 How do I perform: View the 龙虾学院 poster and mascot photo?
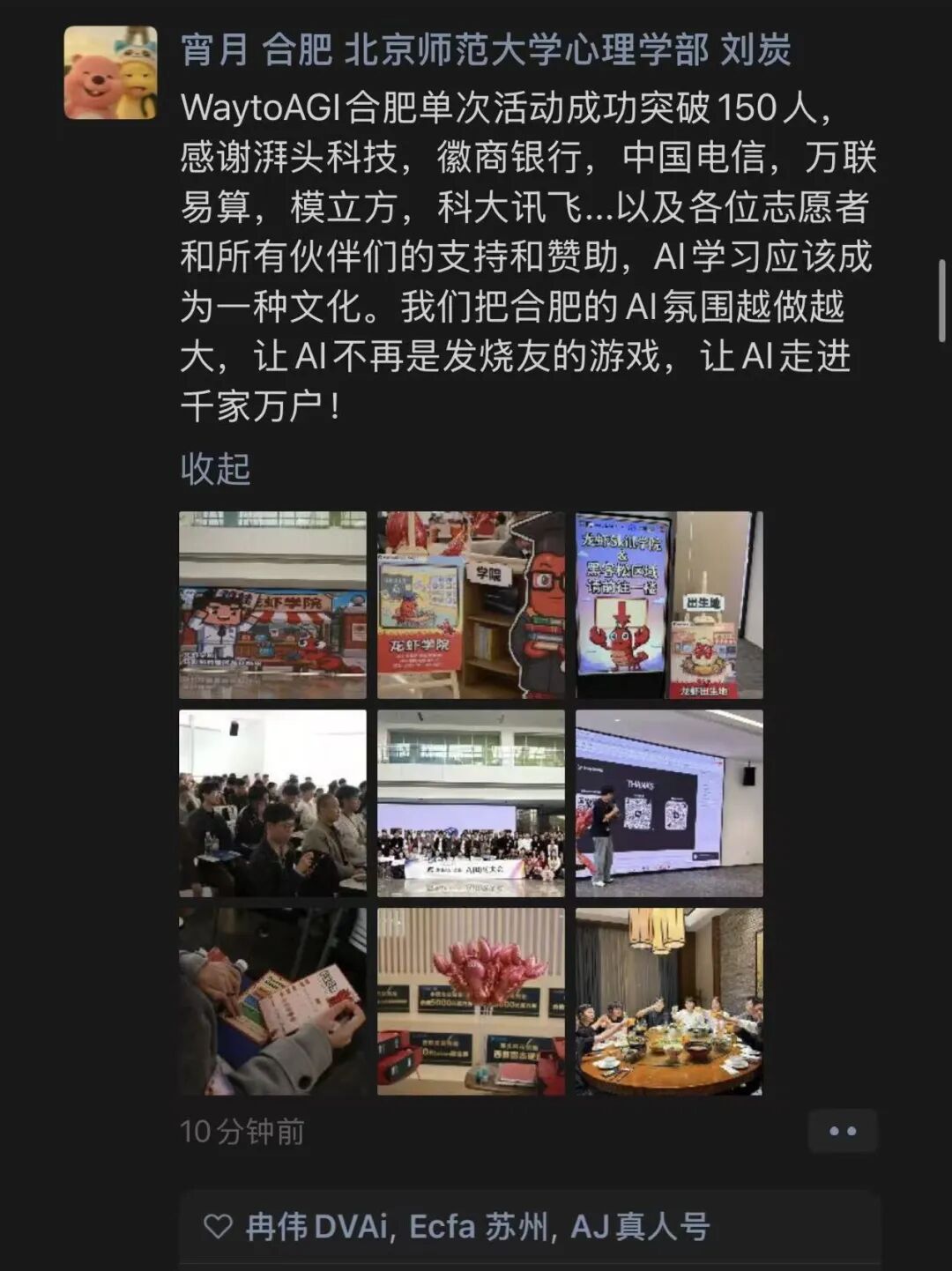(471, 605)
